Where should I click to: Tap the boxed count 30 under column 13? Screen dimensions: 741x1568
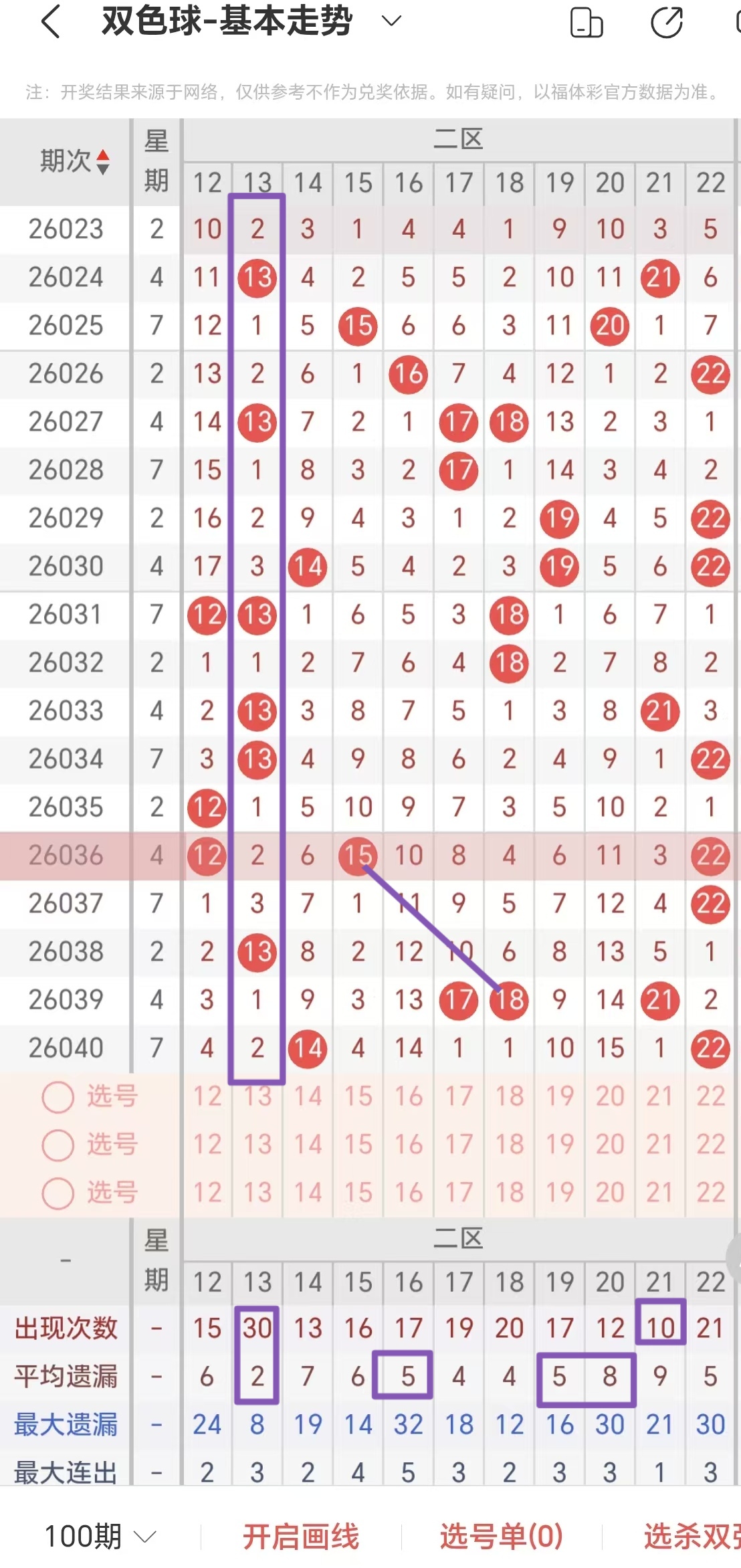[x=257, y=1328]
